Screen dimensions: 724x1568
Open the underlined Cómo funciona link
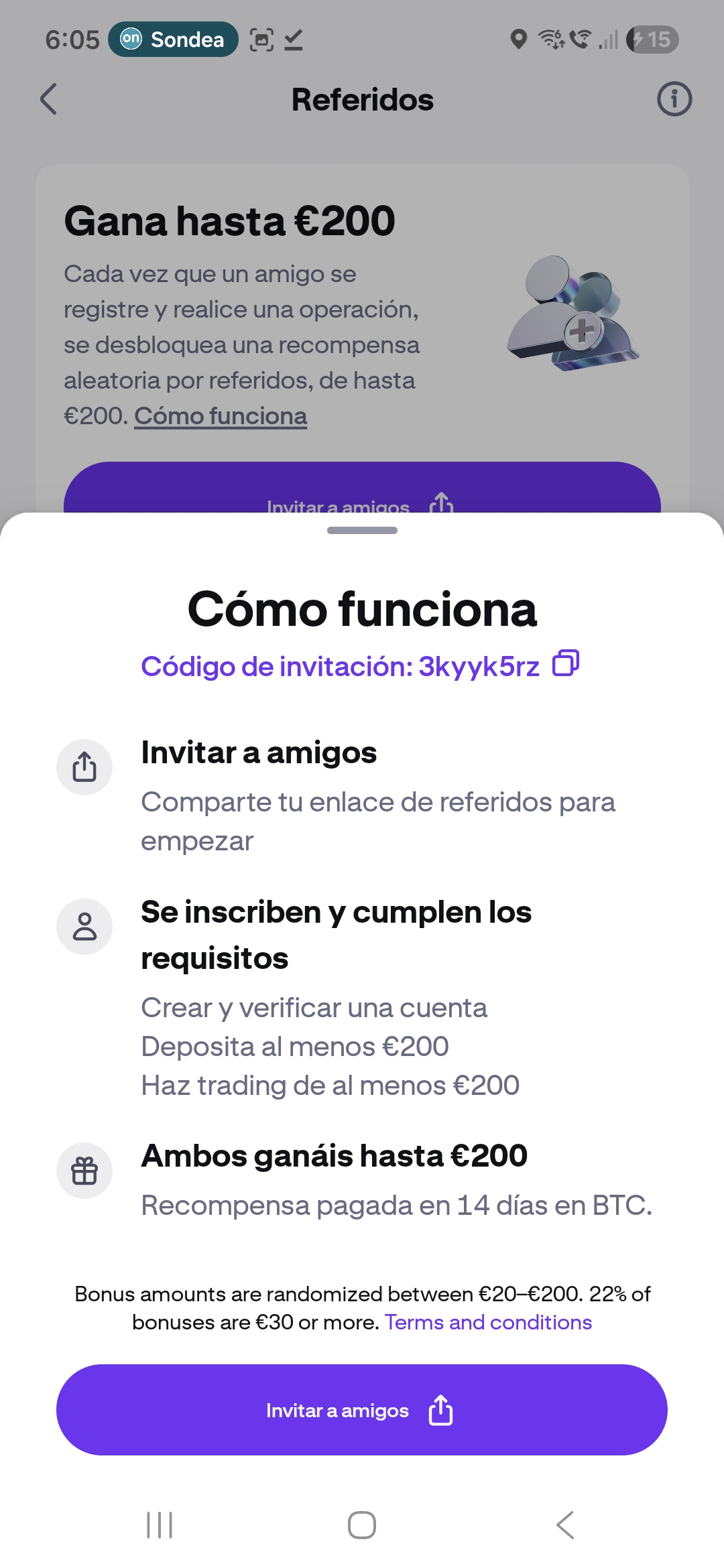pyautogui.click(x=221, y=416)
